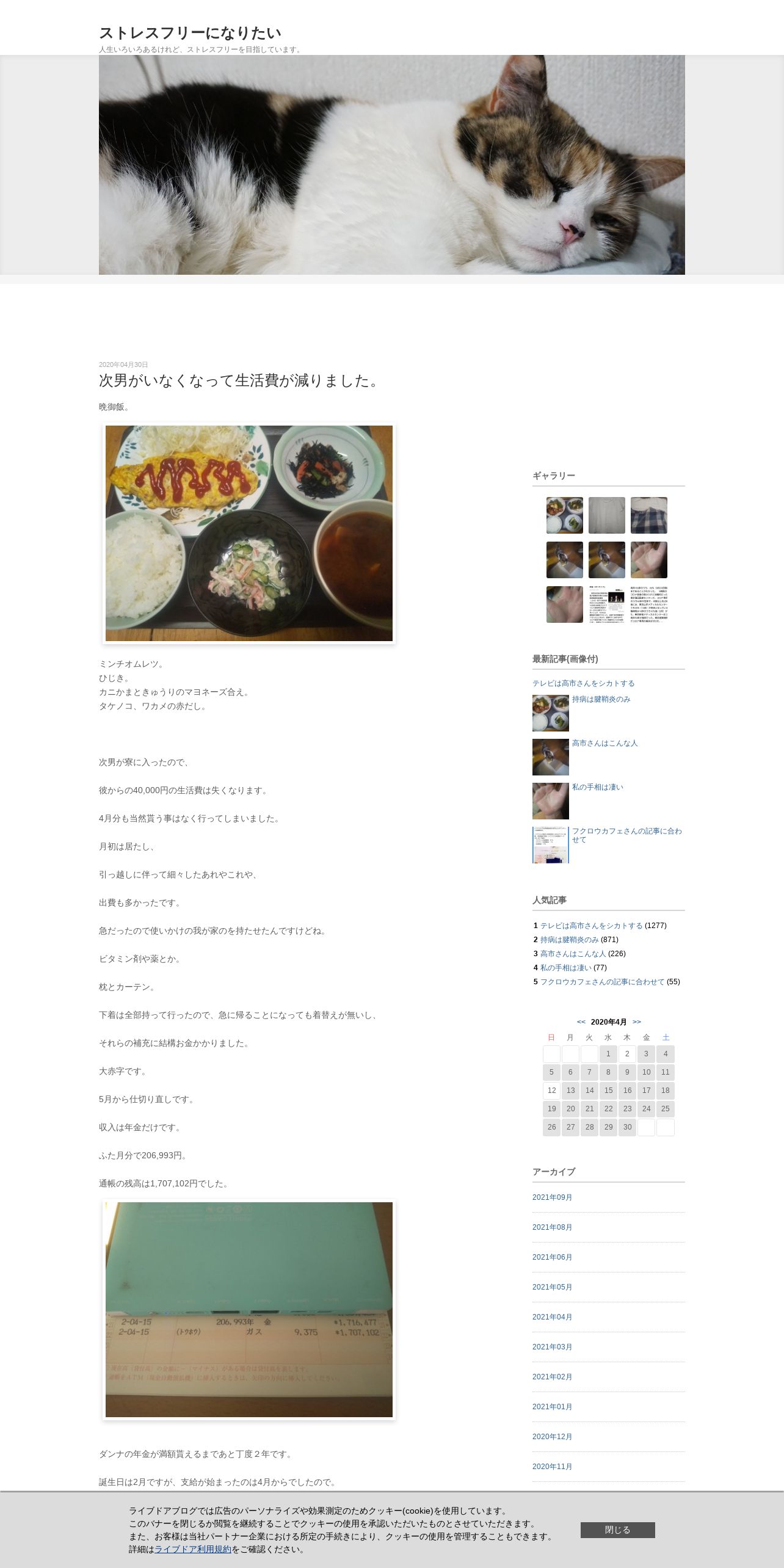Open latest article テレビは高市さんをシカトする

coord(583,683)
